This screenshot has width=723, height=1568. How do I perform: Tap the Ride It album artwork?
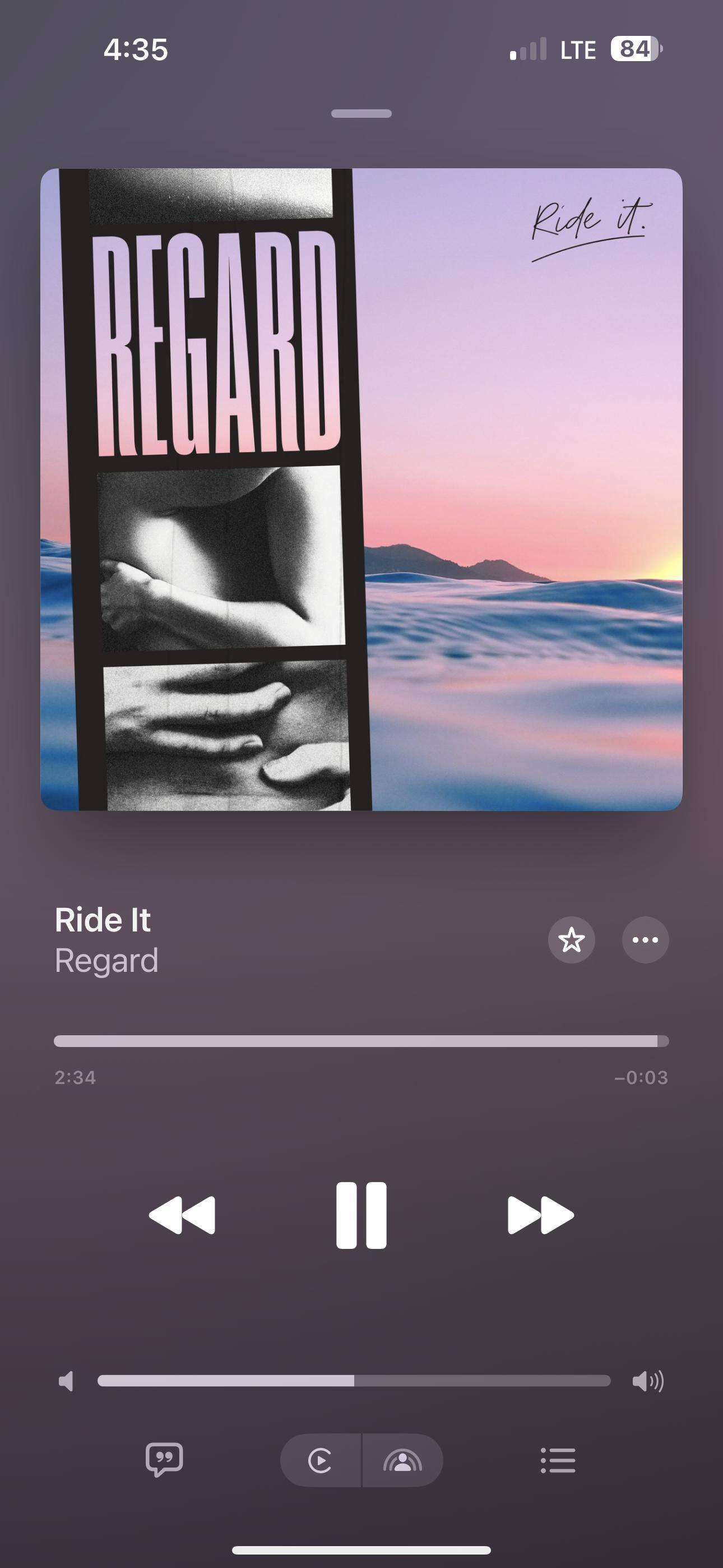point(361,489)
